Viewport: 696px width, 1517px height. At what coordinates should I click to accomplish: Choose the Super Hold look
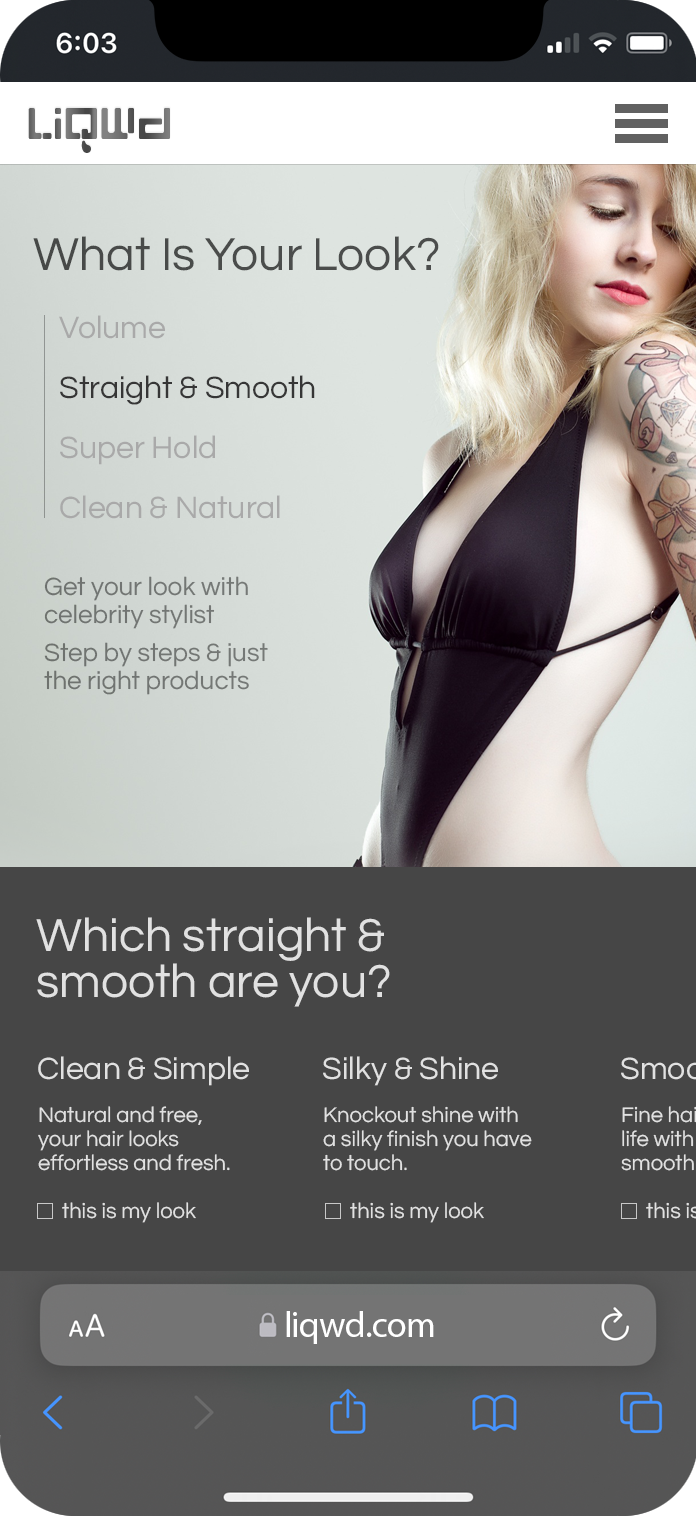pyautogui.click(x=137, y=448)
